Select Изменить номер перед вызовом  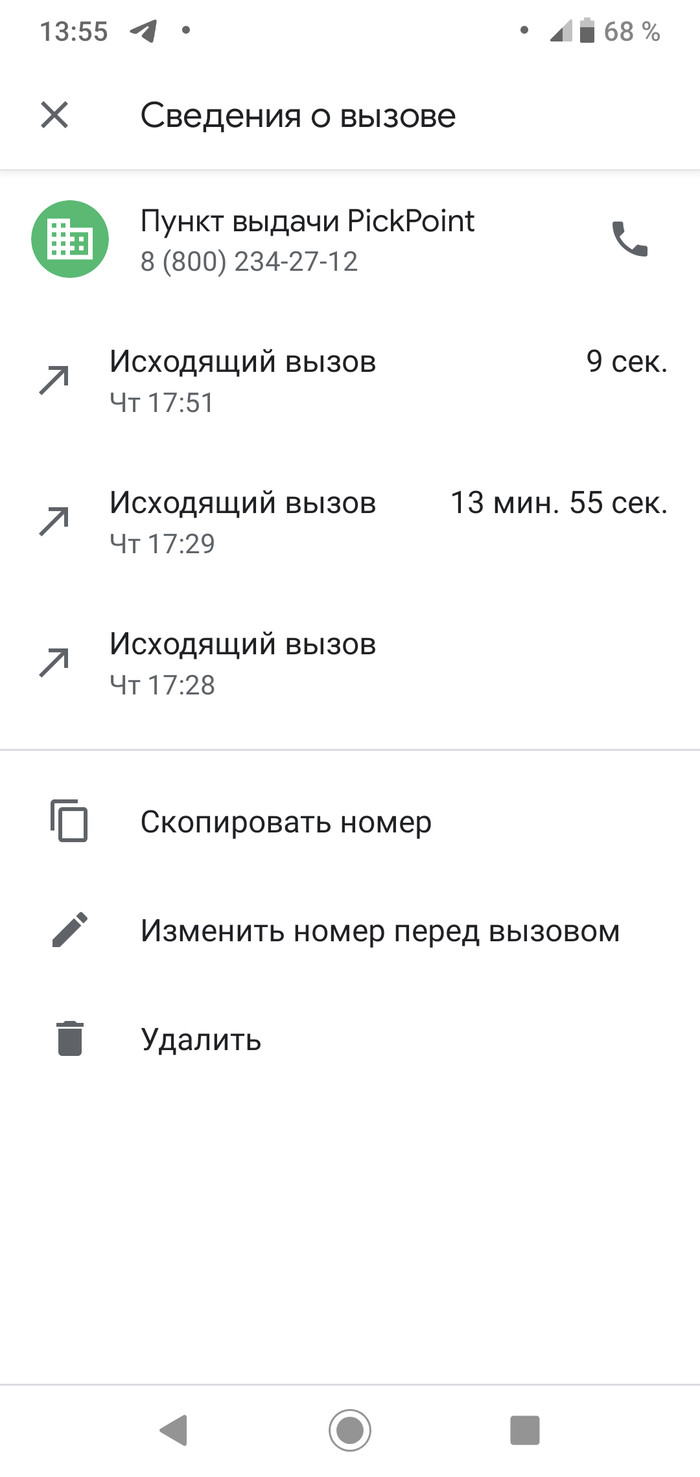tap(379, 931)
